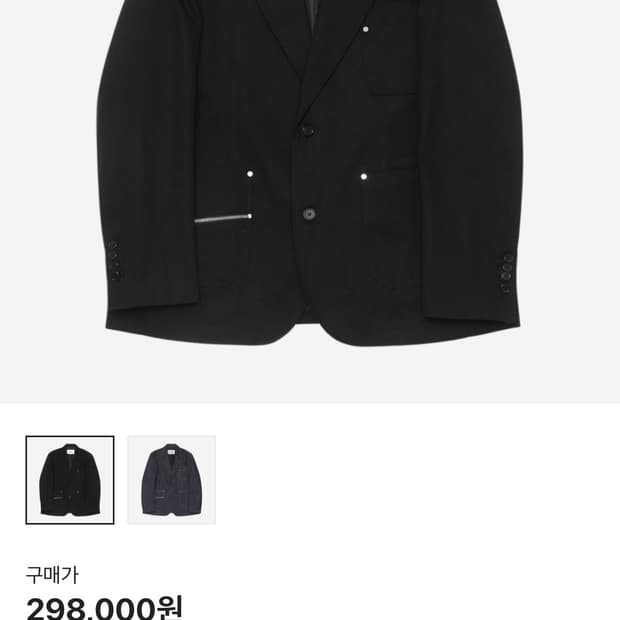
Task: Select the black jacket color thumbnail
Action: [70, 480]
